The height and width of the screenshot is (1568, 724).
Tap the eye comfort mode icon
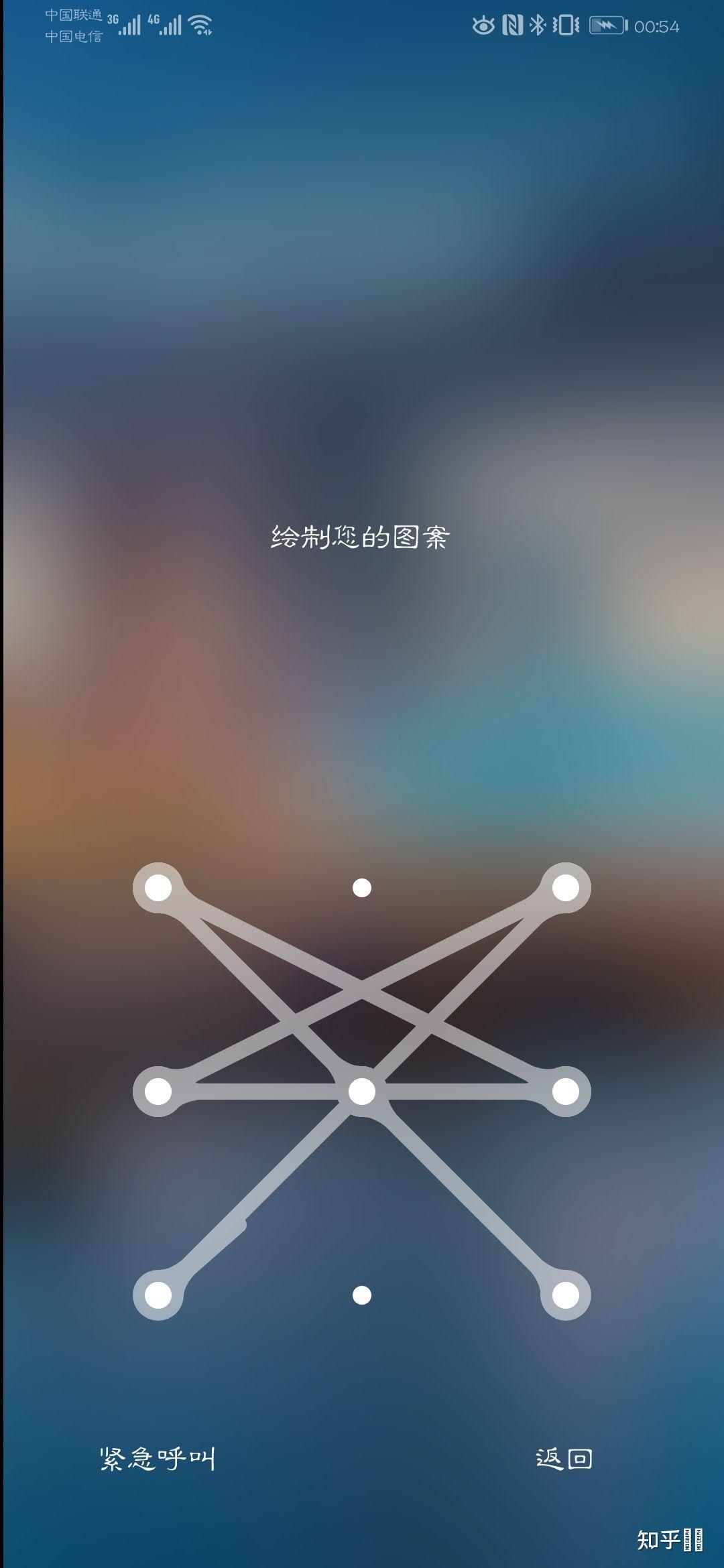(x=483, y=25)
